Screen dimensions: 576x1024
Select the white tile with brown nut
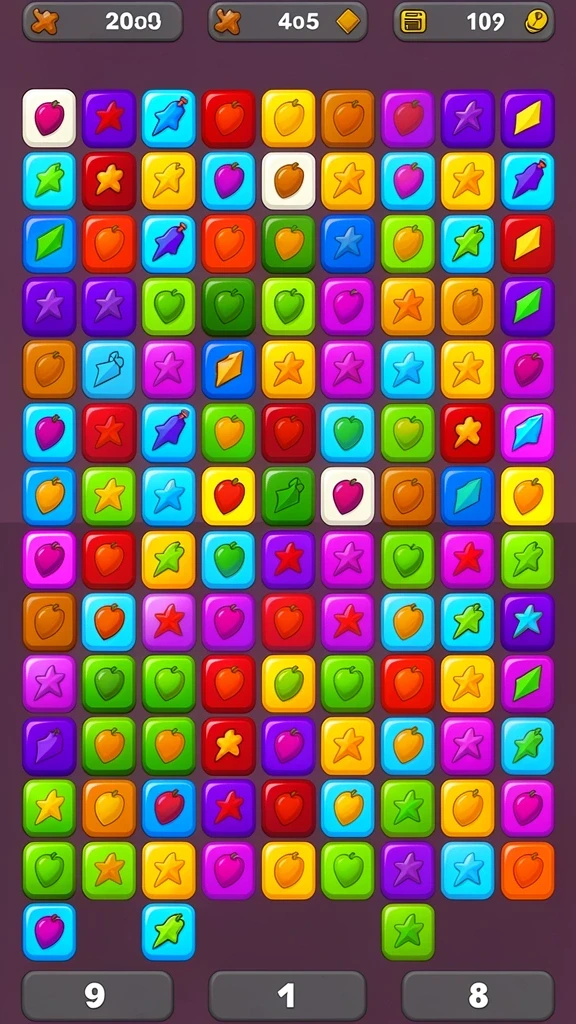288,181
